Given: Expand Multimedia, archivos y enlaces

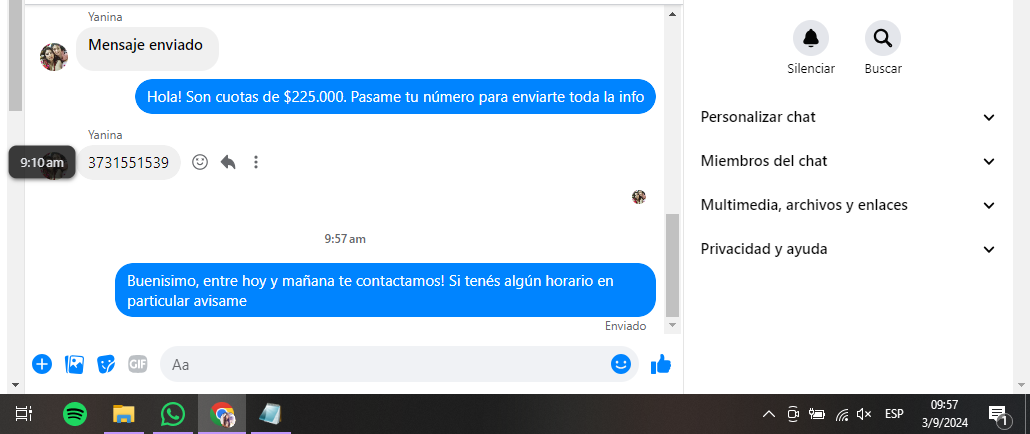Looking at the screenshot, I should 848,205.
